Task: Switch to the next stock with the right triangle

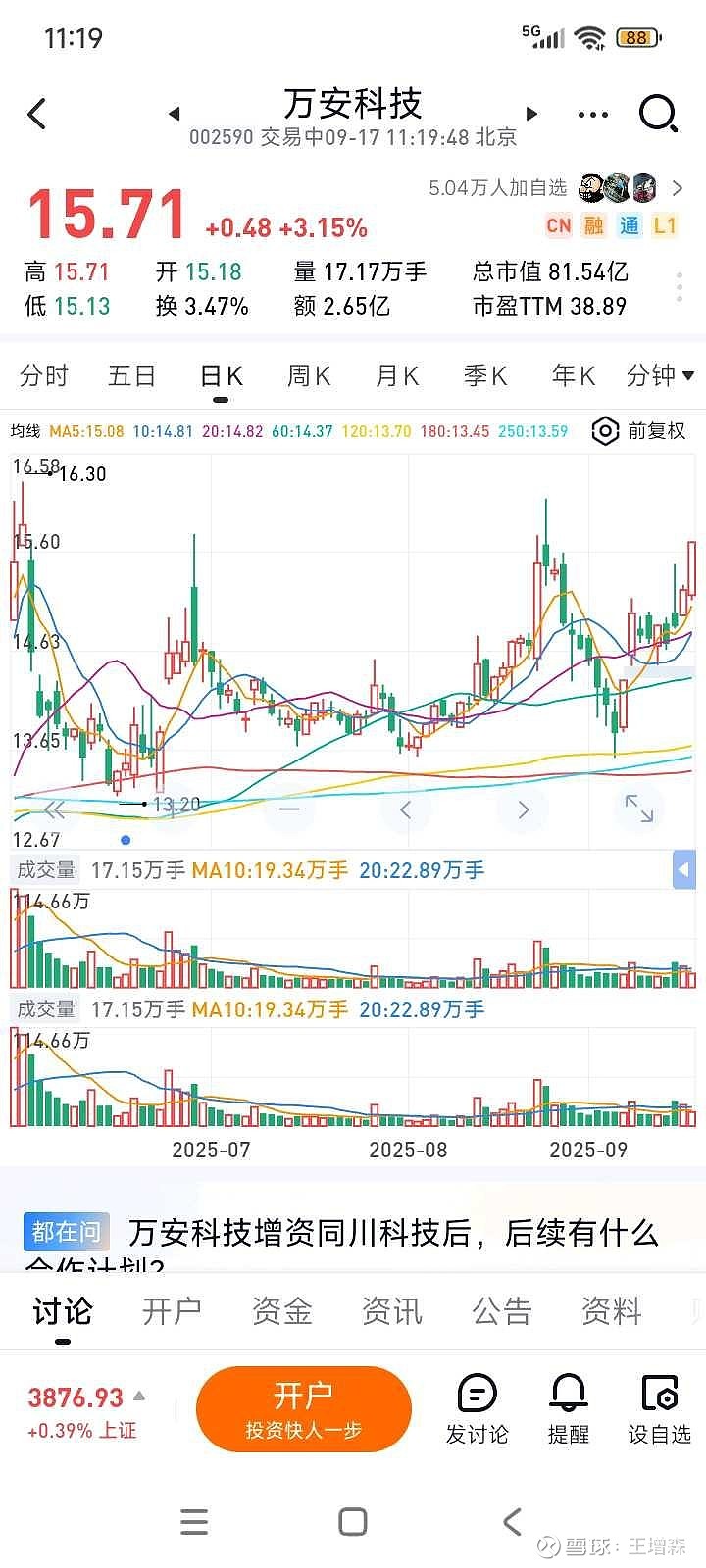Action: click(x=532, y=114)
